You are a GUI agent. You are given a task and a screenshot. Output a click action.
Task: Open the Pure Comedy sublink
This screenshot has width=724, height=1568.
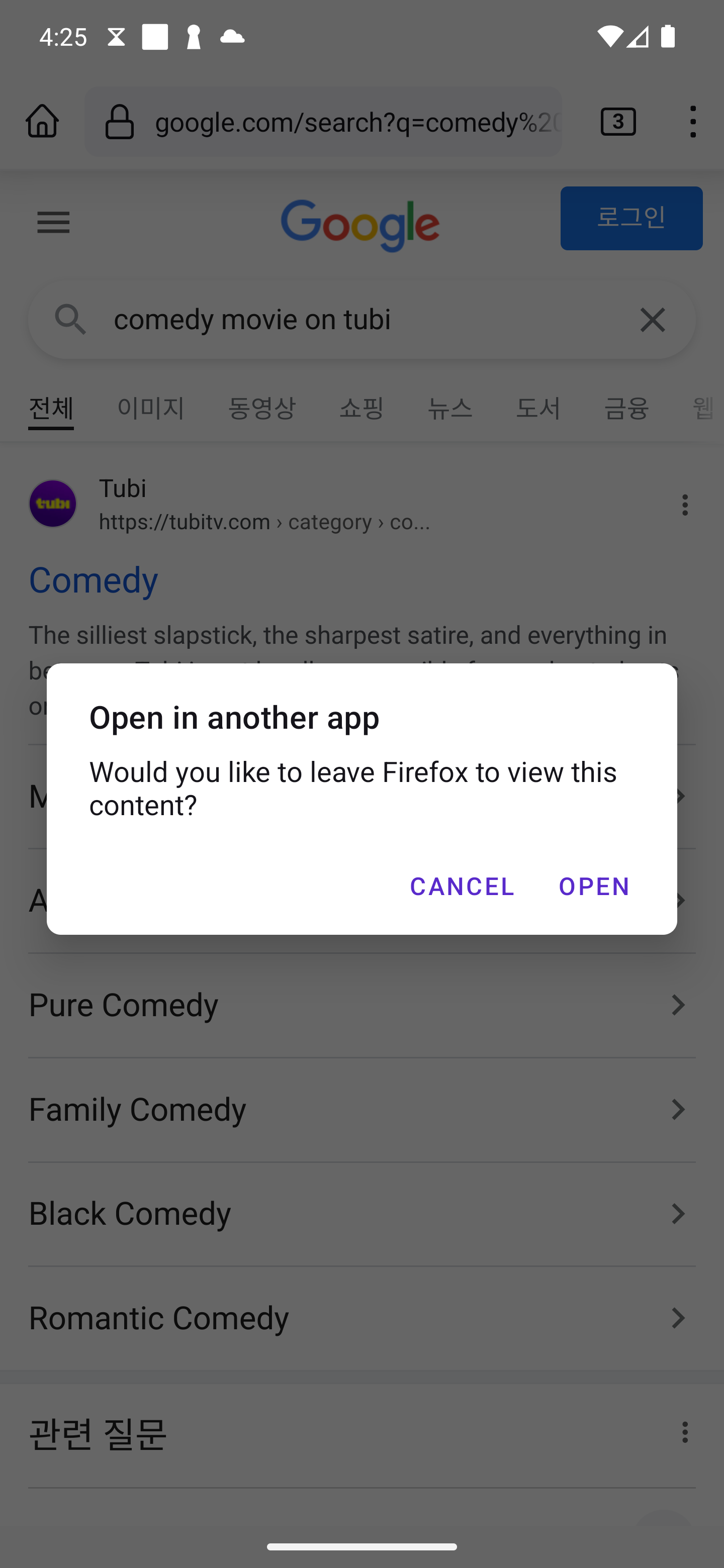[x=361, y=1005]
